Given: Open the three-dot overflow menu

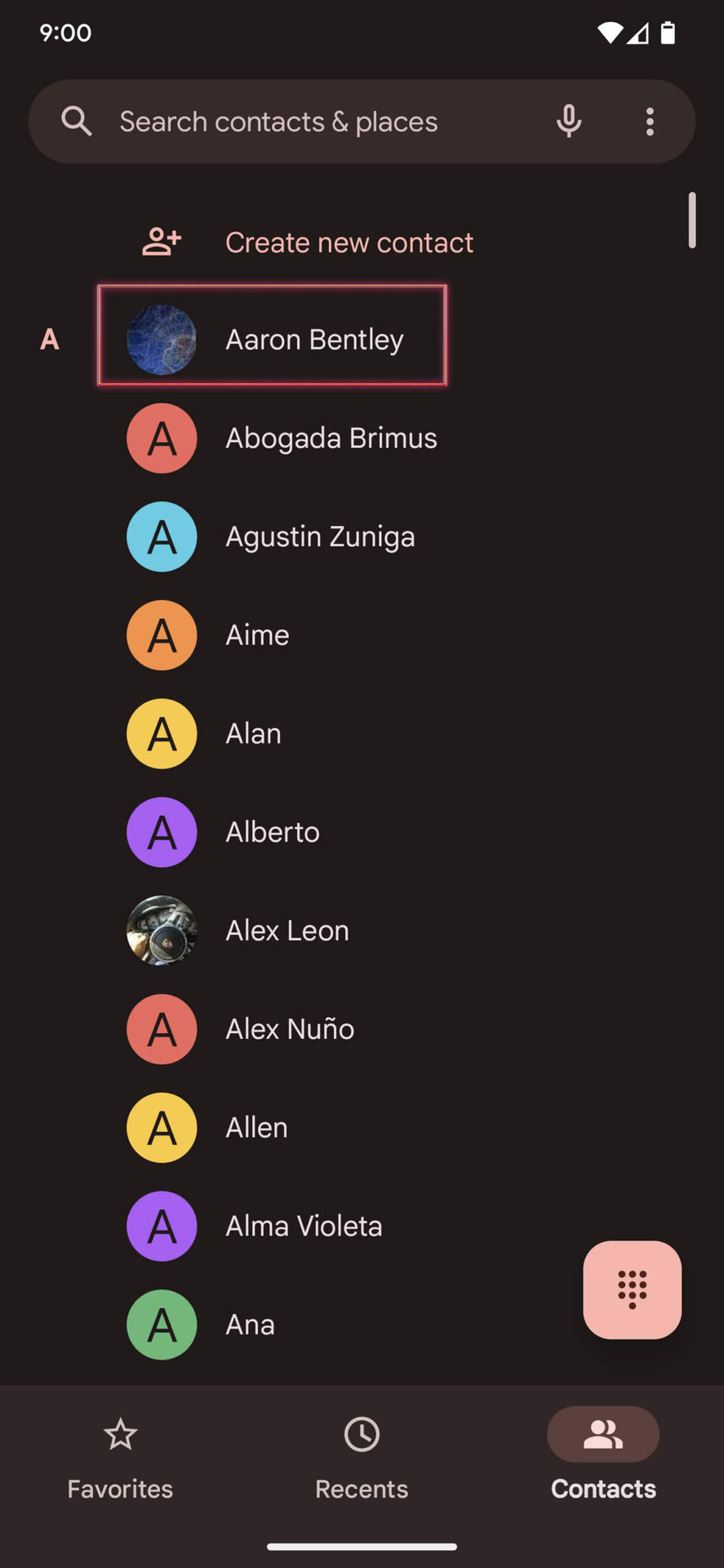Looking at the screenshot, I should [x=650, y=122].
